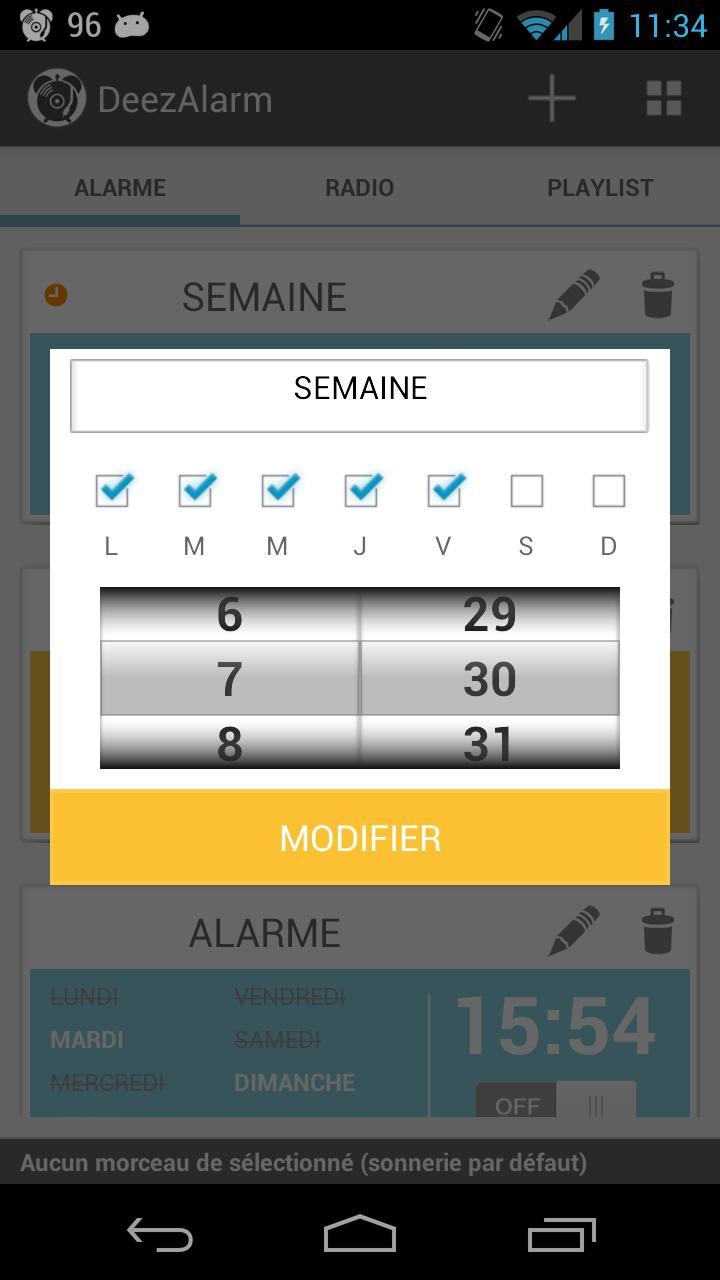Check the S (Saturday) checkbox
This screenshot has height=1280, width=720.
pyautogui.click(x=526, y=491)
